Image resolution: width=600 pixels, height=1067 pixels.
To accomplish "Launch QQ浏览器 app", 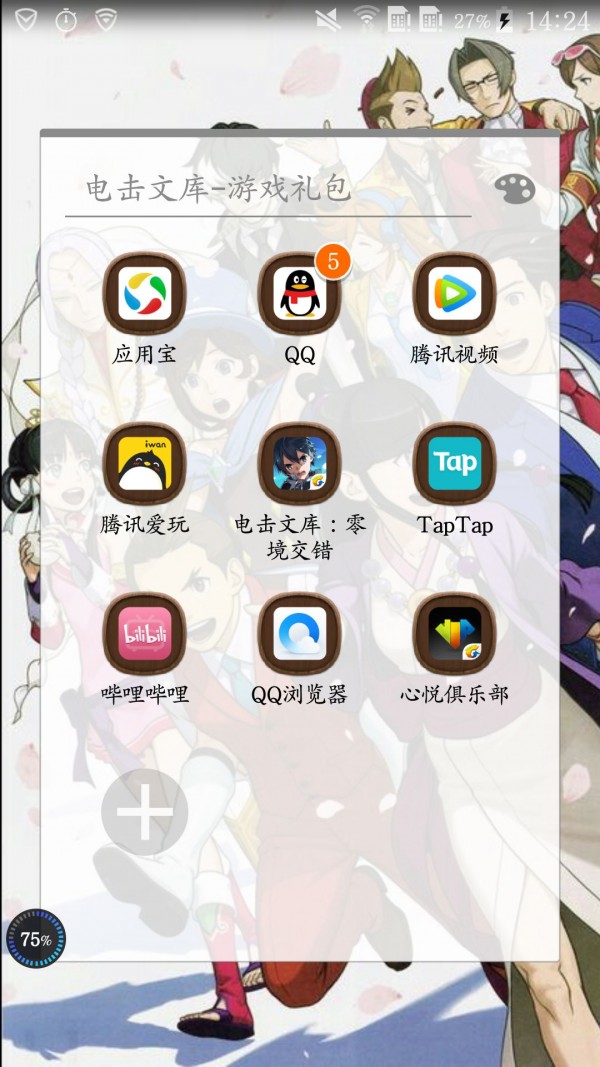I will coord(299,634).
